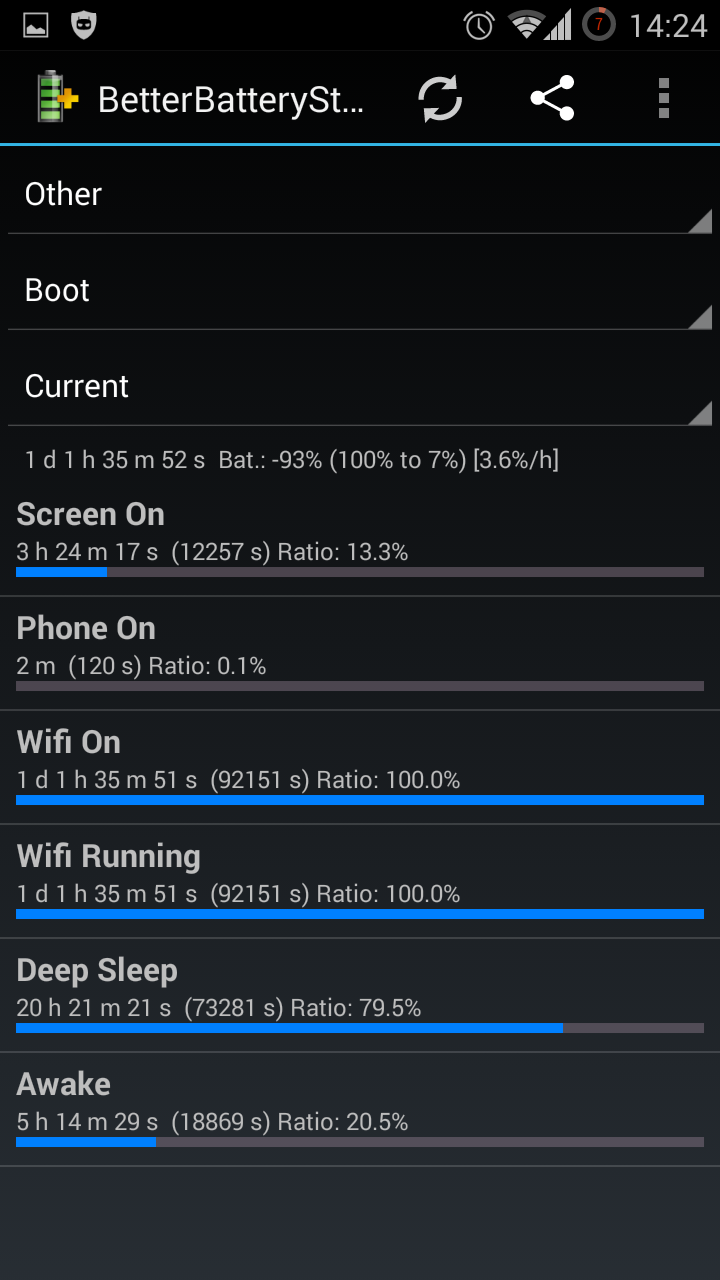Open the Deep Sleep stat row
This screenshot has height=1280, width=720.
[x=360, y=995]
